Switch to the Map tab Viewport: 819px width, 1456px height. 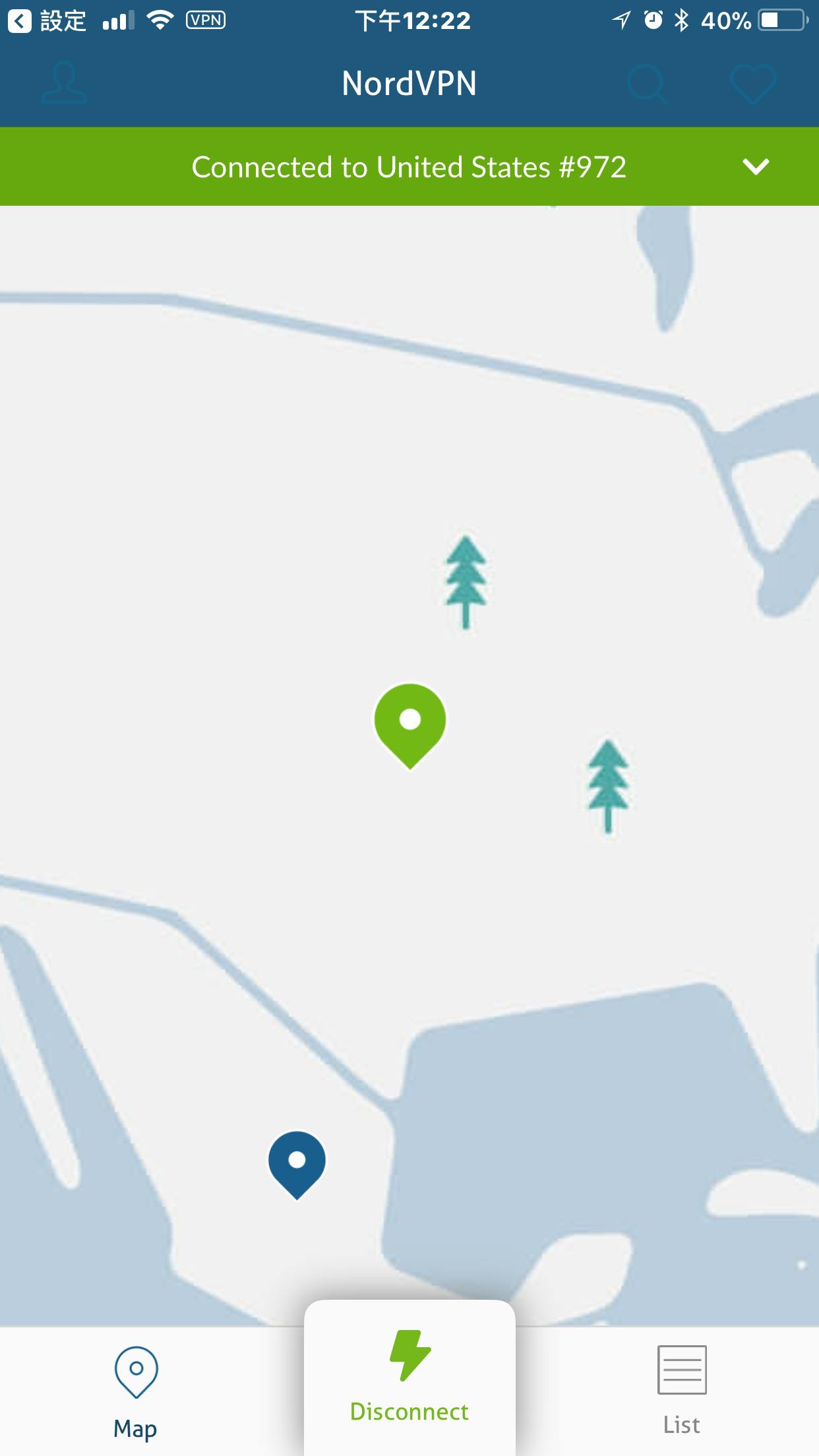[x=136, y=1393]
